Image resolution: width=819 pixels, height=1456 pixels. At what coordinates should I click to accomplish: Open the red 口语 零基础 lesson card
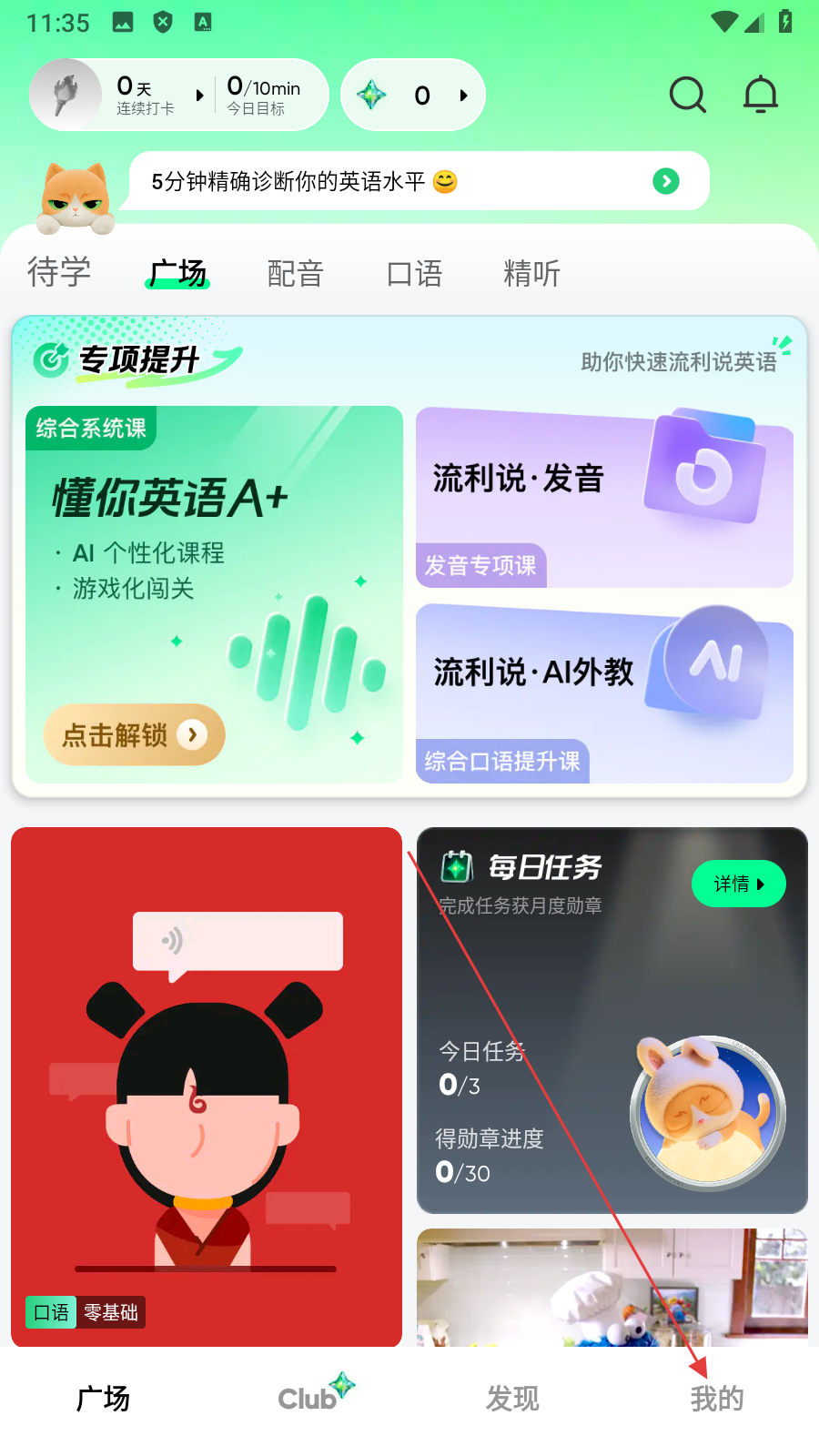(x=207, y=1087)
